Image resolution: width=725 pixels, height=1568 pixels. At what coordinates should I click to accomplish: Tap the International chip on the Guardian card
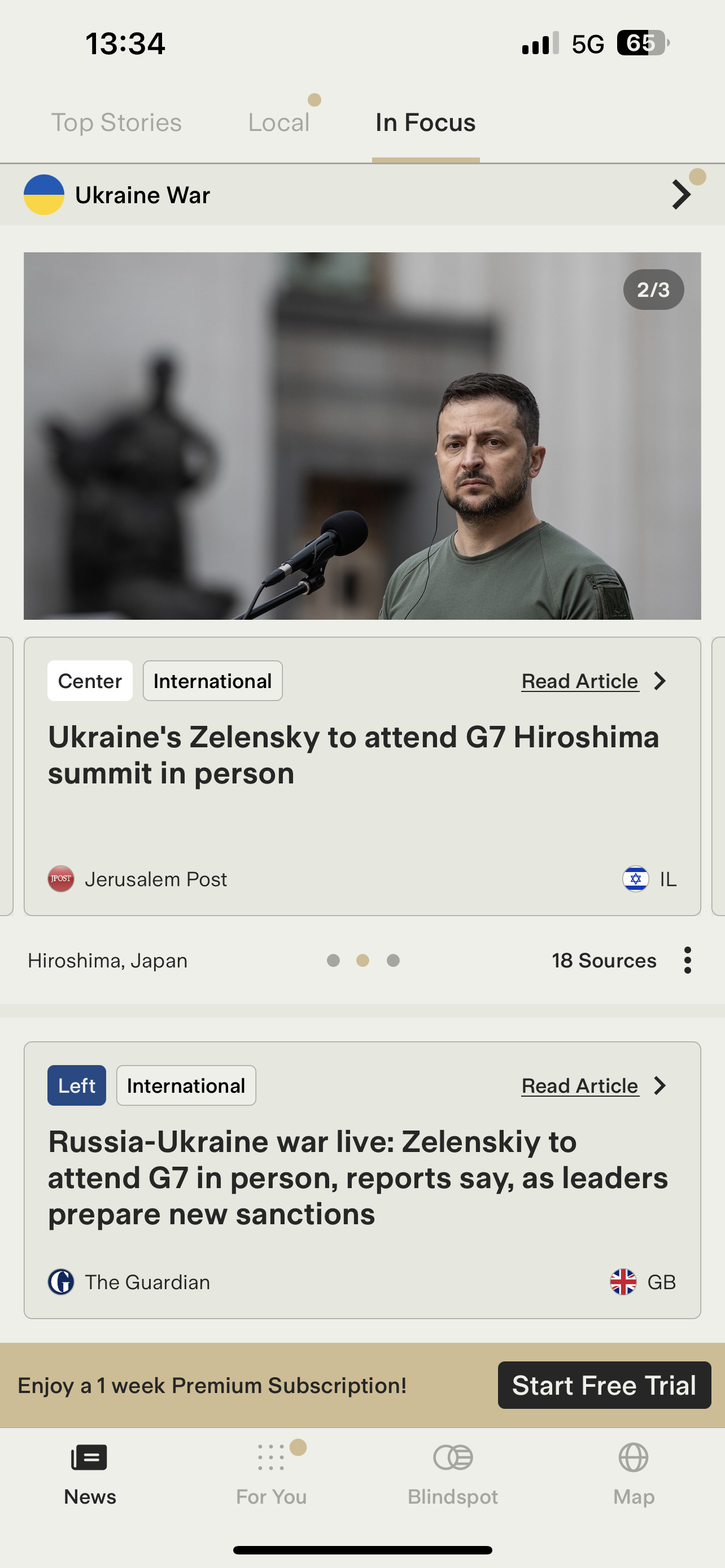coord(186,1085)
